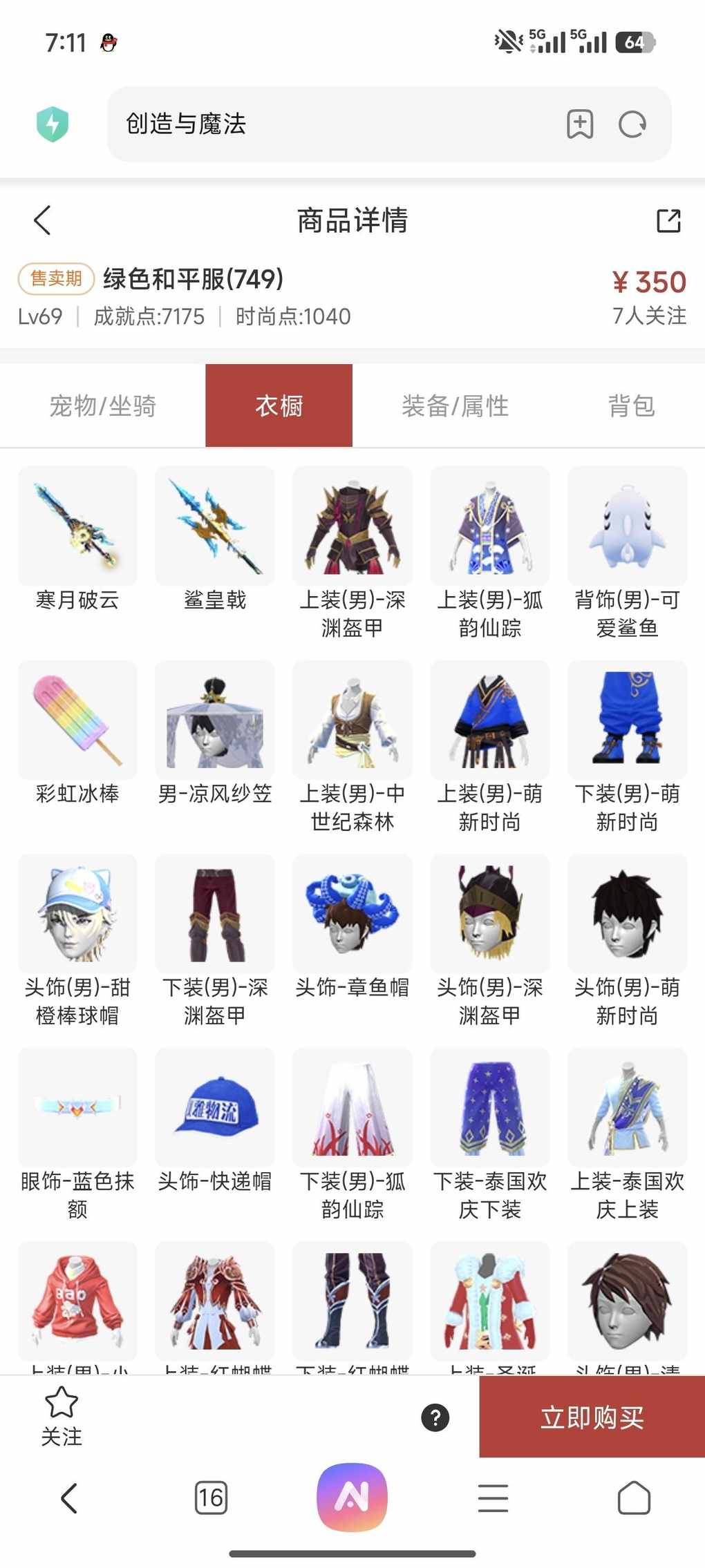The width and height of the screenshot is (705, 1568).
Task: Select the 衣橱 tab
Action: pyautogui.click(x=279, y=405)
